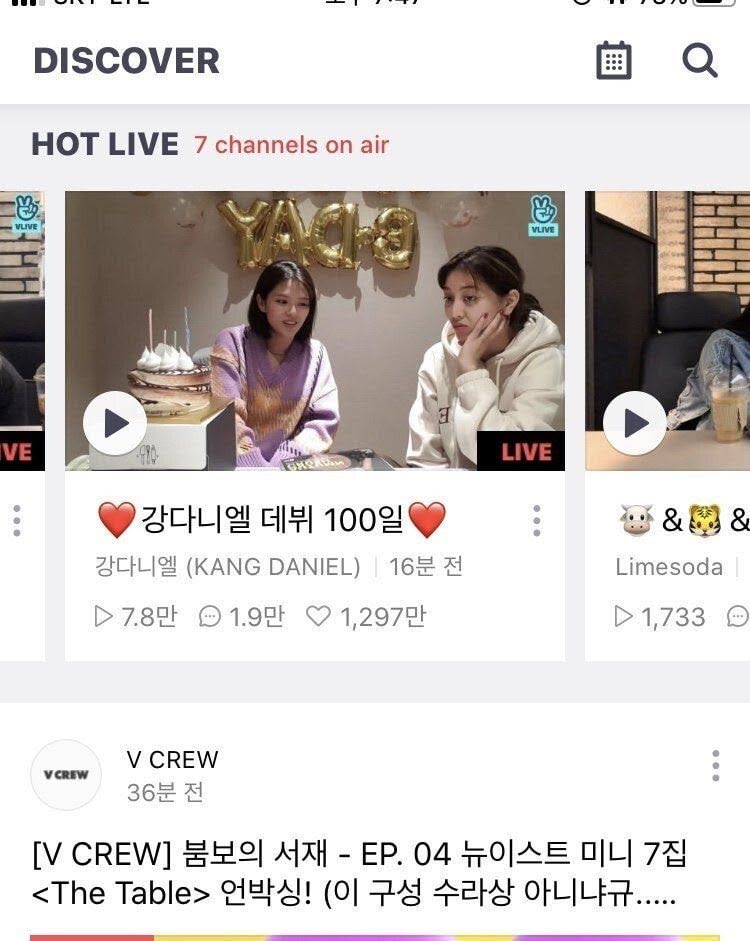Open more options for 강다니엘 데뷔 100일

point(537,520)
